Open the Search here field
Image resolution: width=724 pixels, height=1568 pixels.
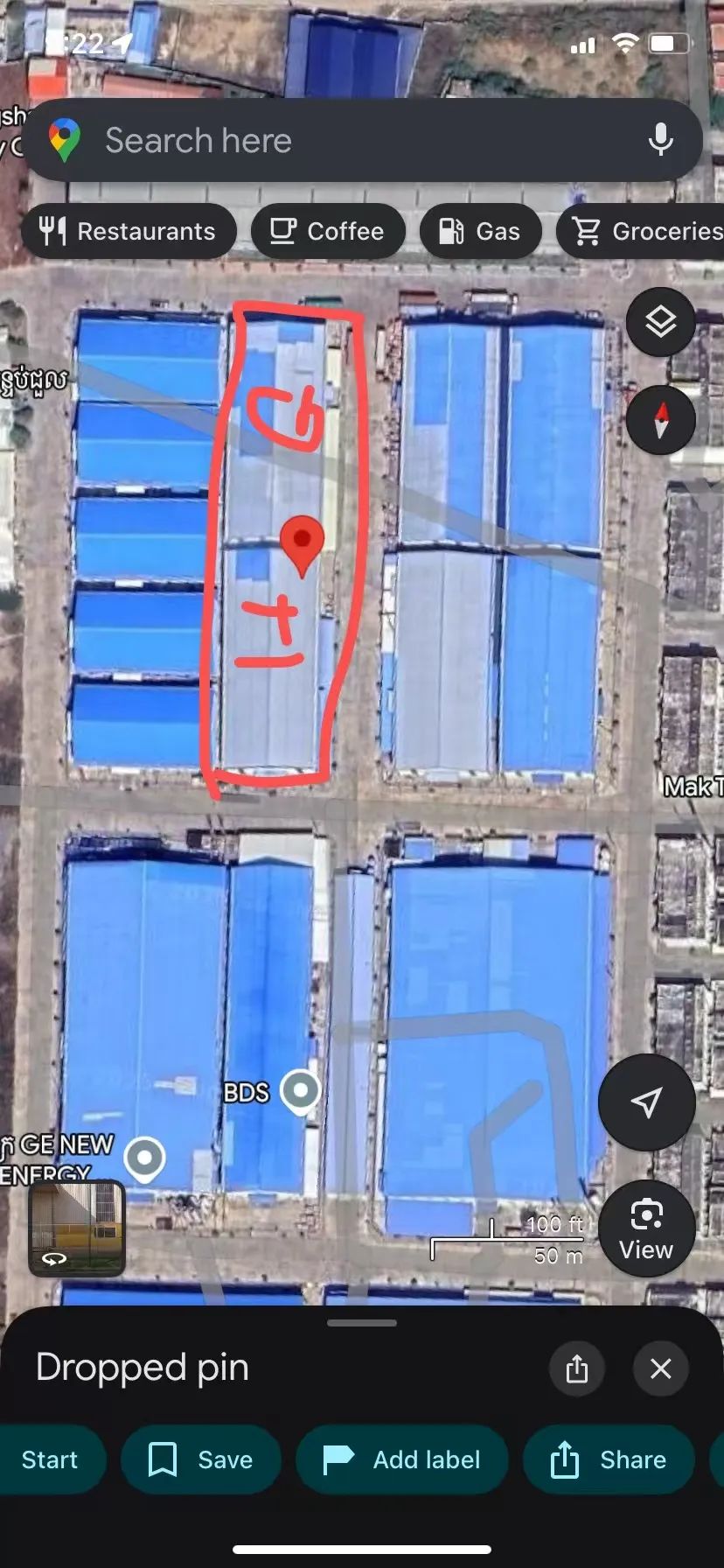350,141
